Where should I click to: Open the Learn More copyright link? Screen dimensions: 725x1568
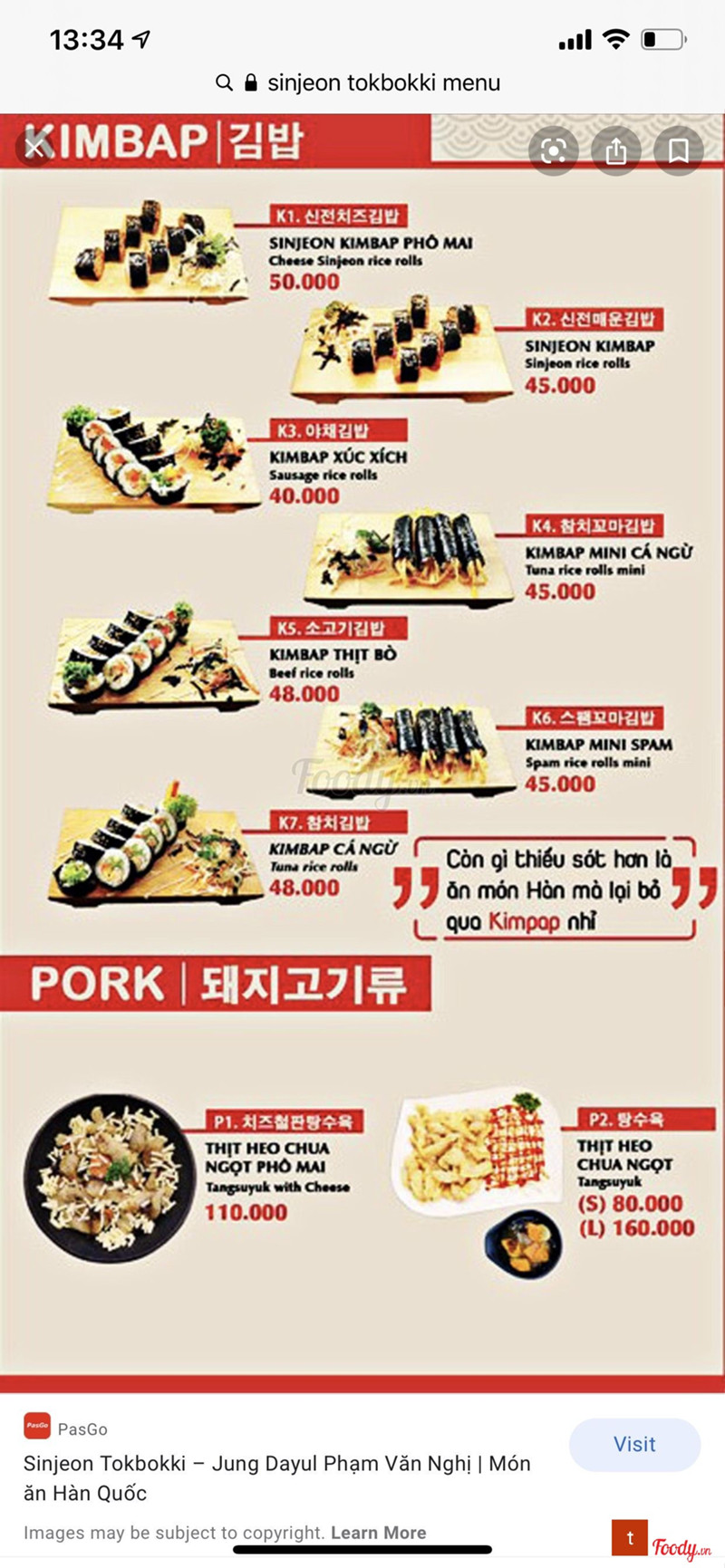378,1533
